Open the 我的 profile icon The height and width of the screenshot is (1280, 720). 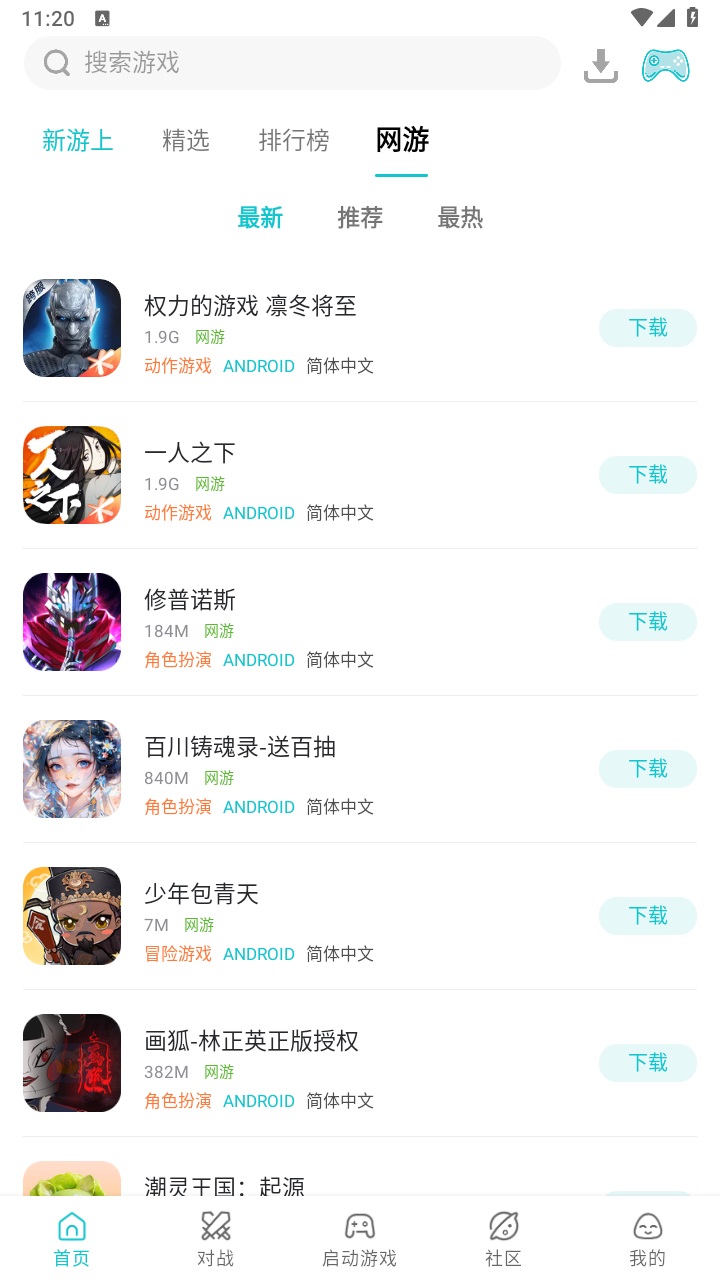[647, 1228]
